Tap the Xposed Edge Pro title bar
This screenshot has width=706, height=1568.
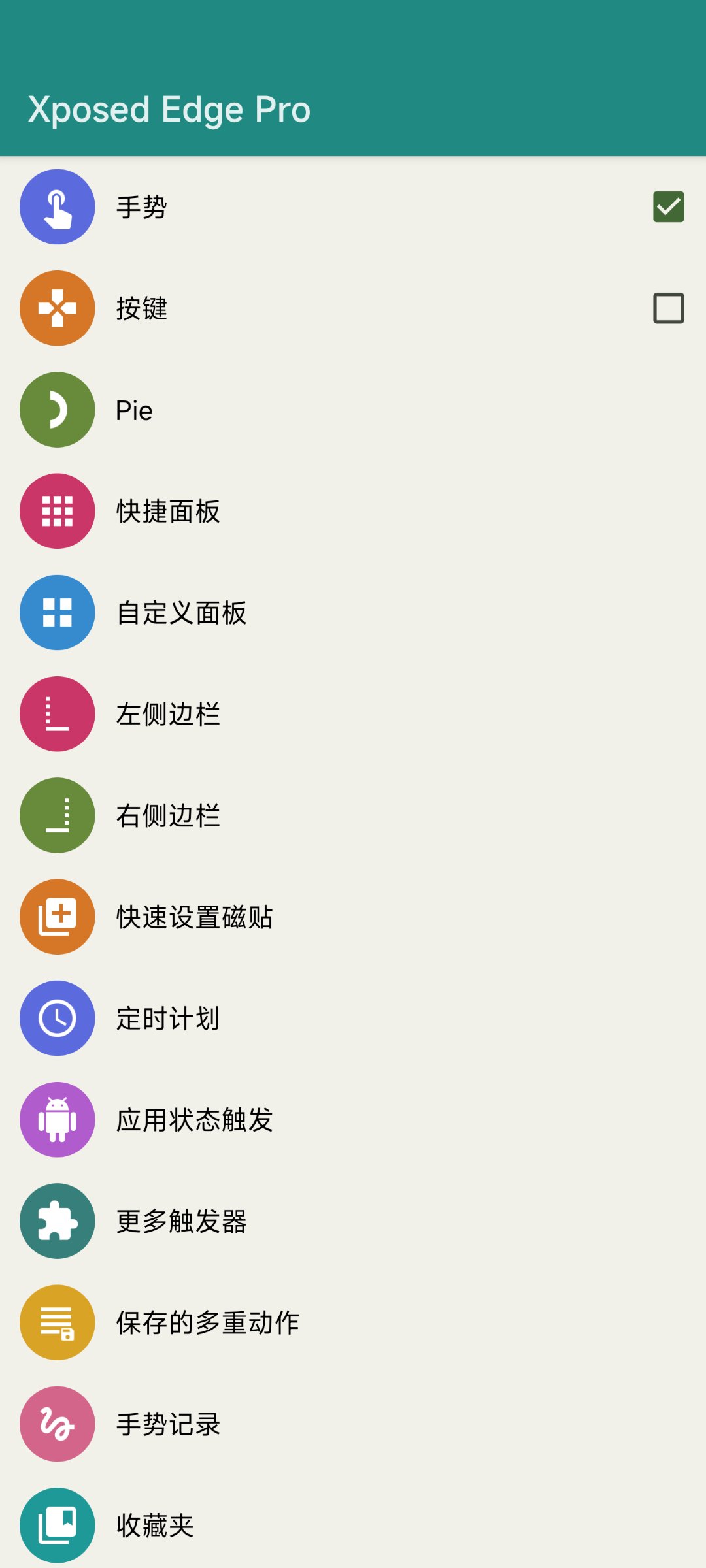point(169,108)
